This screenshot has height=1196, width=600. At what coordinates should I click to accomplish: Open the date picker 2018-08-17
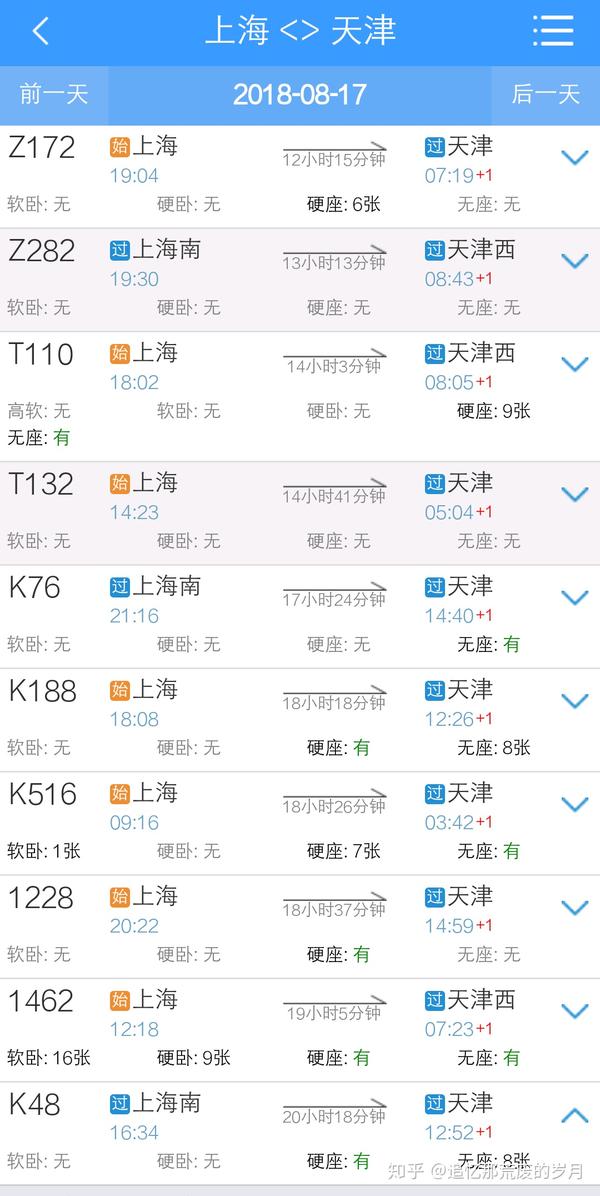tap(300, 95)
